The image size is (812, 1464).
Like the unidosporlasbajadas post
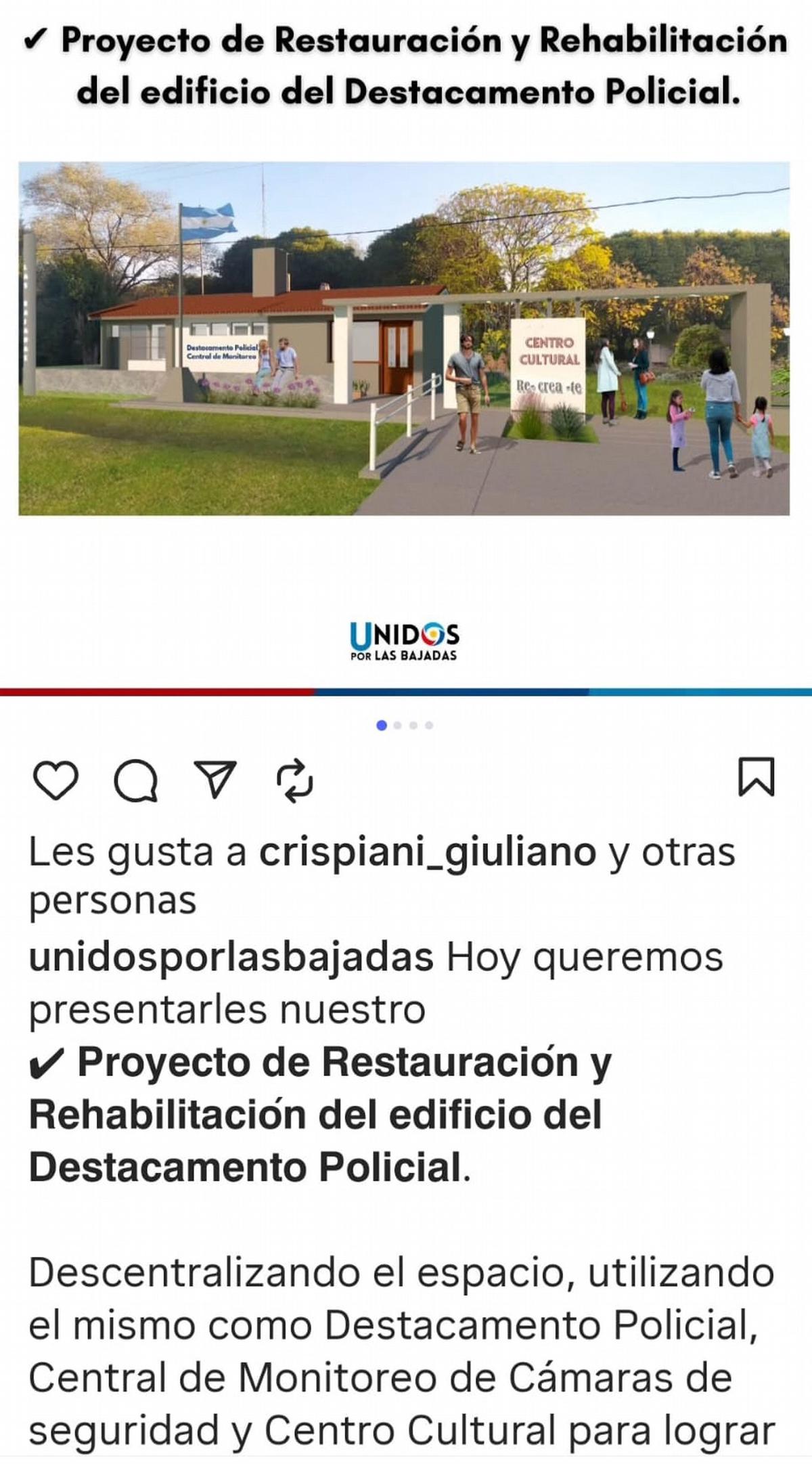click(x=55, y=780)
